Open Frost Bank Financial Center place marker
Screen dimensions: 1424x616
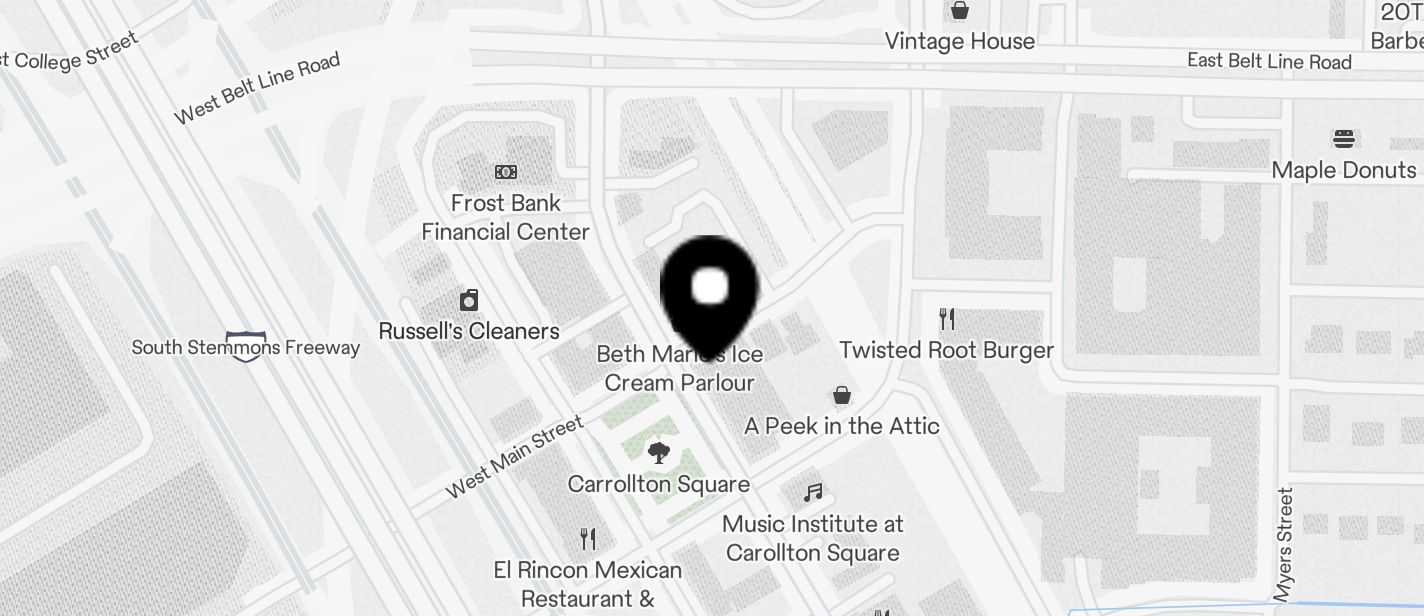point(506,173)
